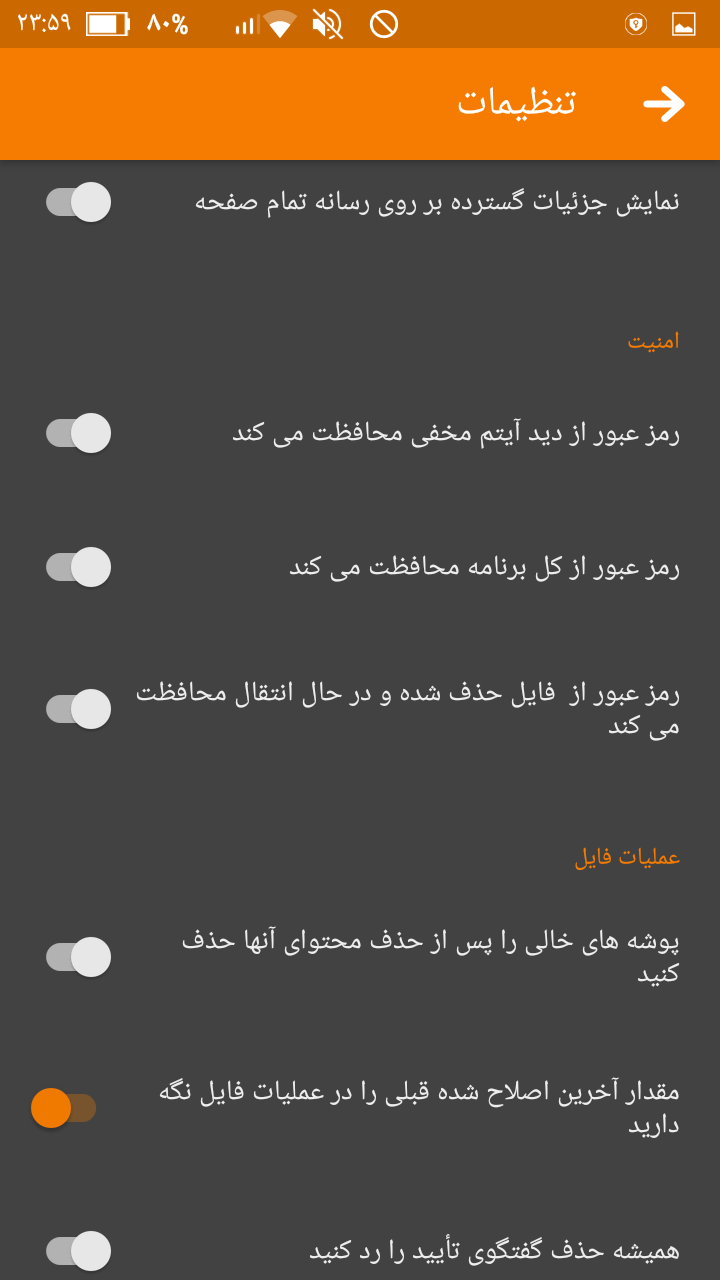Enable always rejecting the delete confirmation dialog
The width and height of the screenshot is (720, 1280).
[77, 1251]
